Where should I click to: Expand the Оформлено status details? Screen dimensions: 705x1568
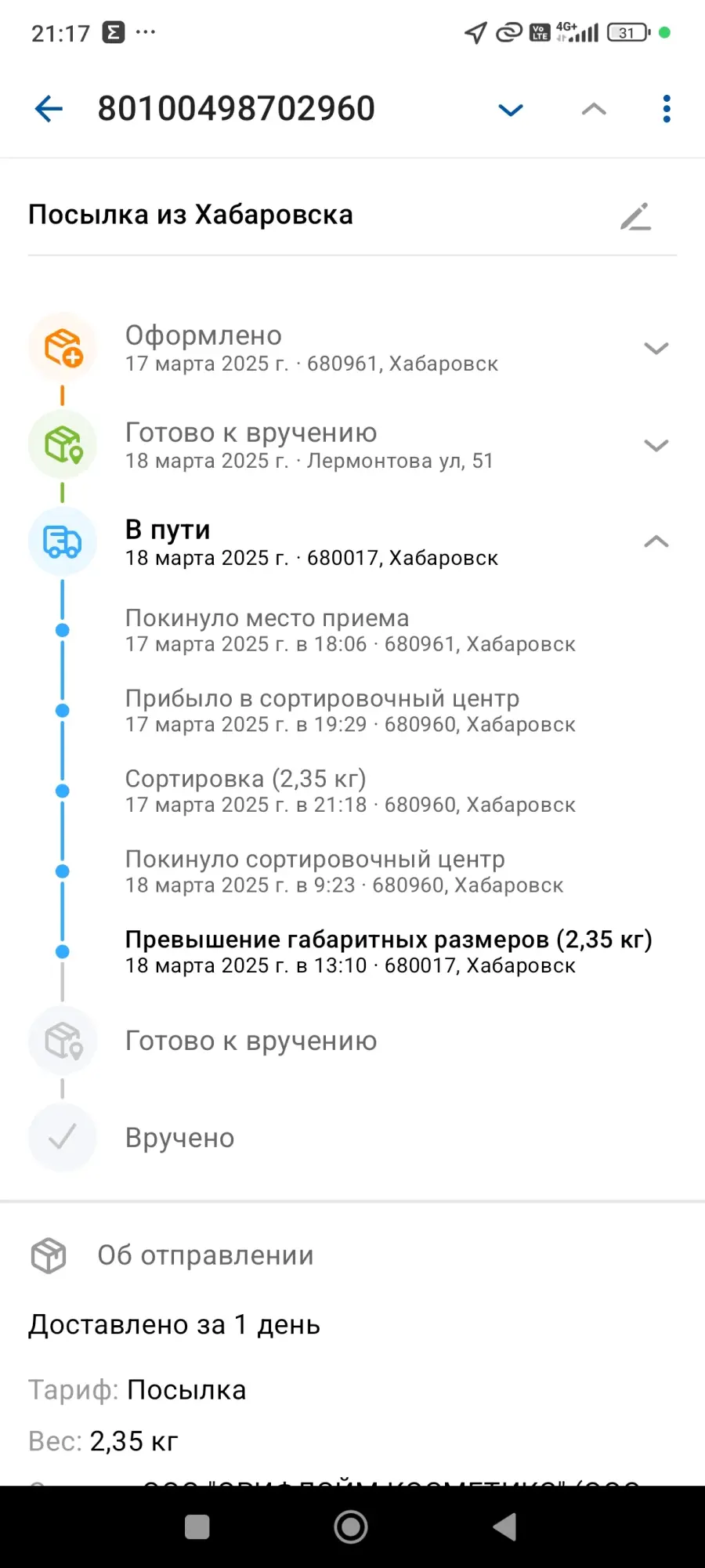[x=656, y=348]
